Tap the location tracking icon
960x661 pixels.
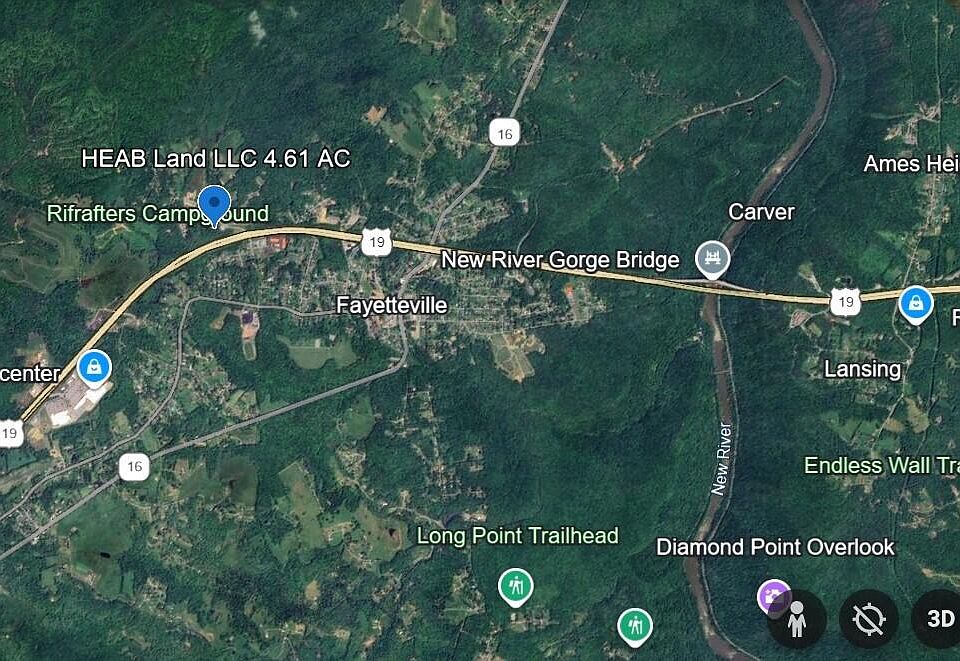tap(868, 619)
